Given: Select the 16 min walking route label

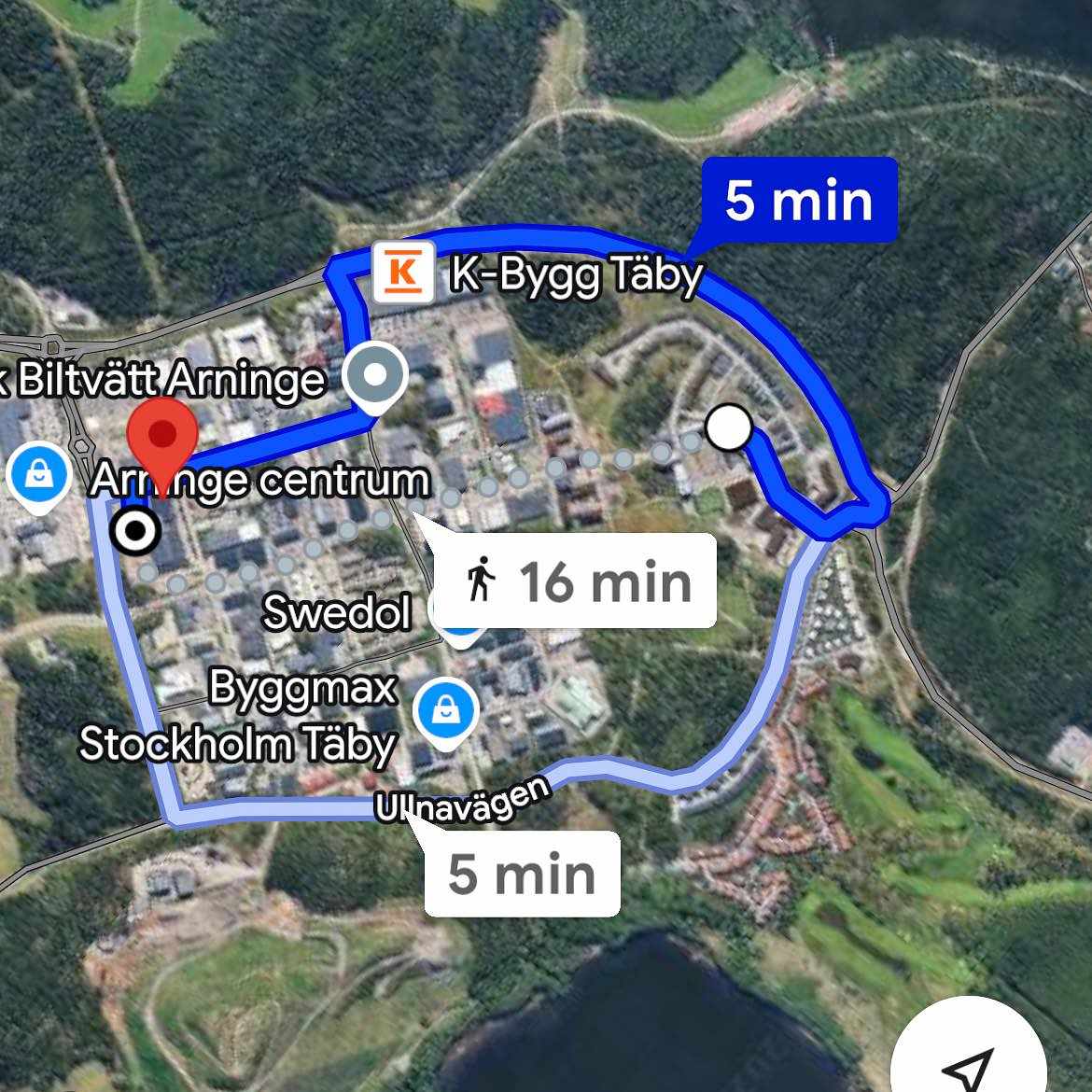Looking at the screenshot, I should (577, 581).
